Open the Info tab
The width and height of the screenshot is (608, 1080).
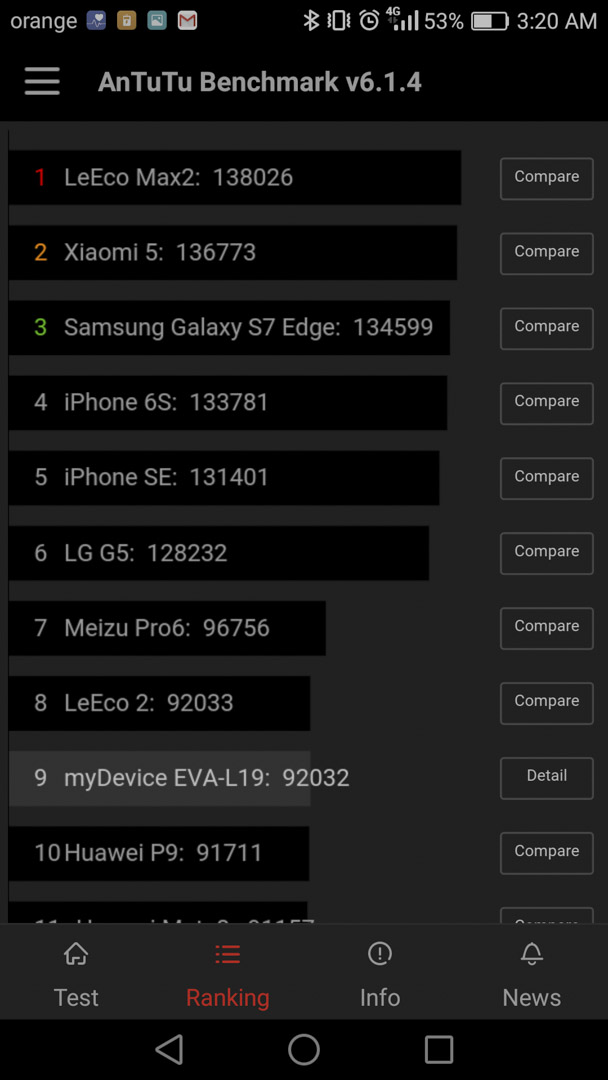point(380,974)
